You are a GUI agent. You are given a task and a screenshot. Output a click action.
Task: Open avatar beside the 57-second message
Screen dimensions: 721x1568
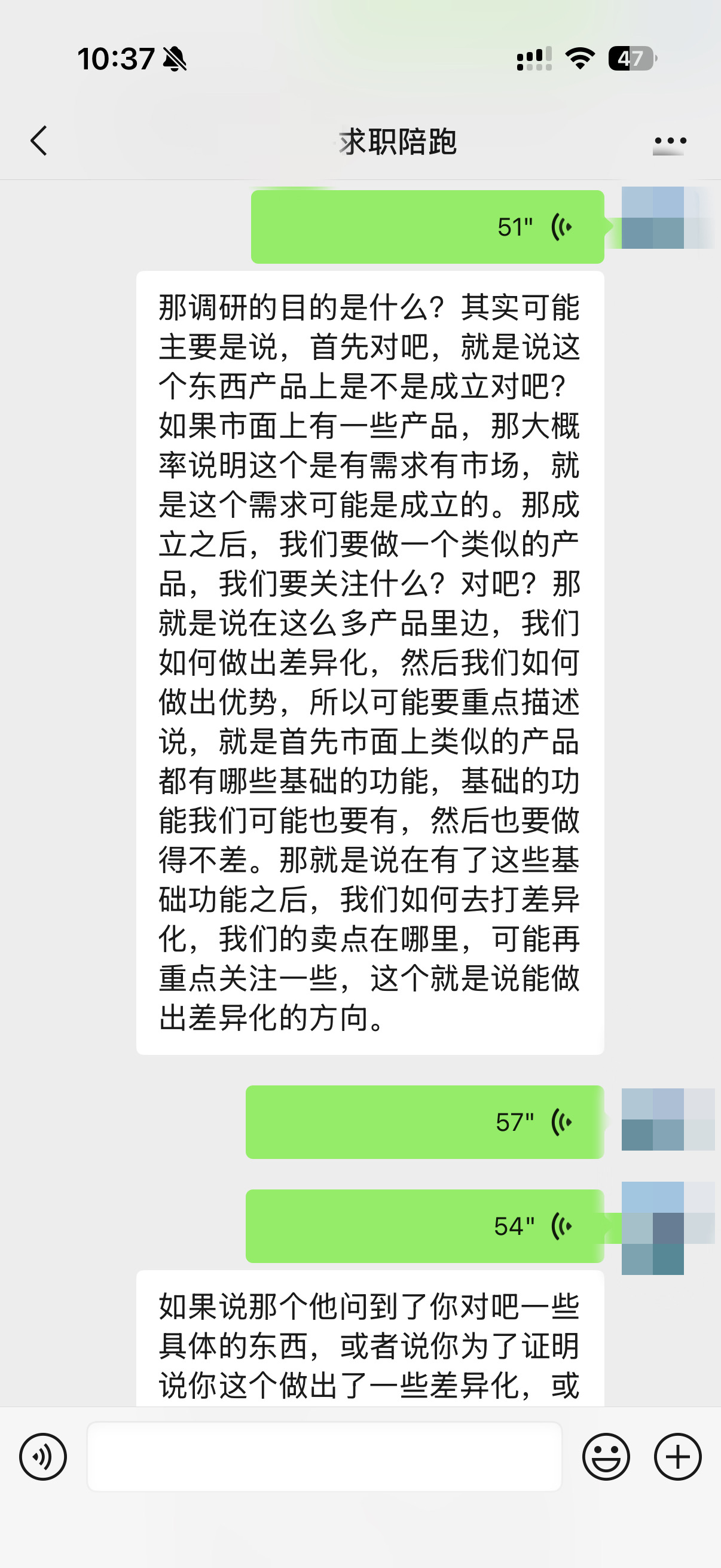coord(667,1119)
